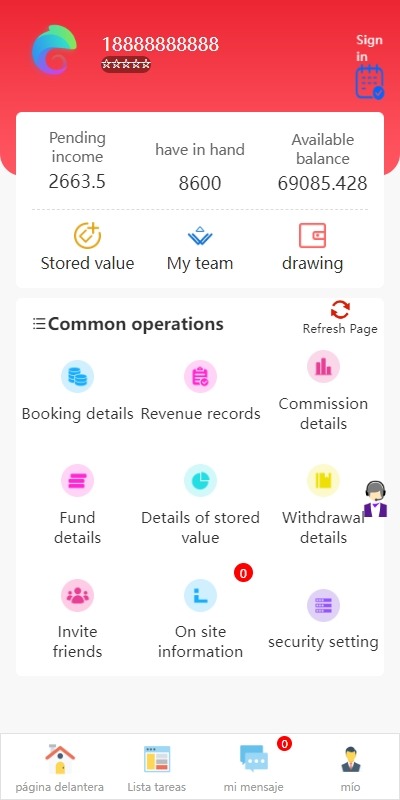The image size is (400, 800).
Task: Open Booking details
Action: [x=78, y=390]
